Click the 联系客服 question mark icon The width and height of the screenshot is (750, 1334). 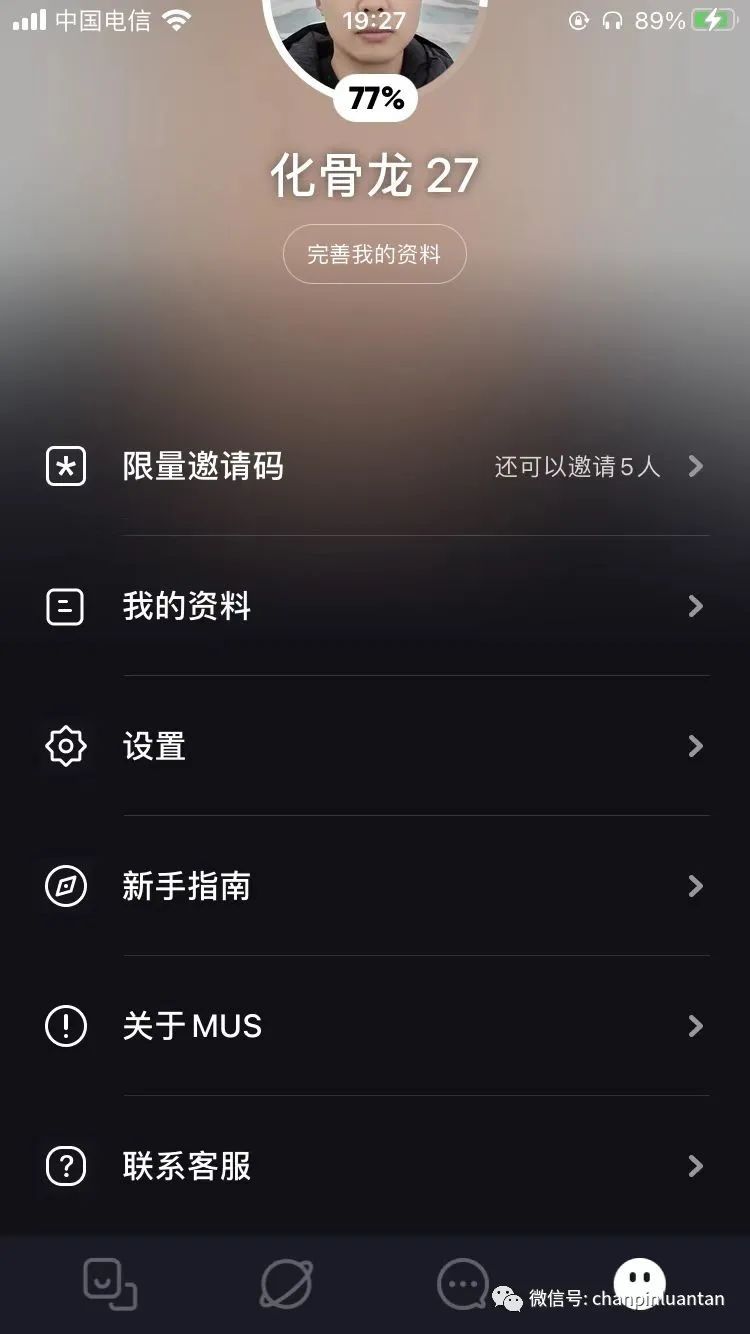(x=64, y=1166)
